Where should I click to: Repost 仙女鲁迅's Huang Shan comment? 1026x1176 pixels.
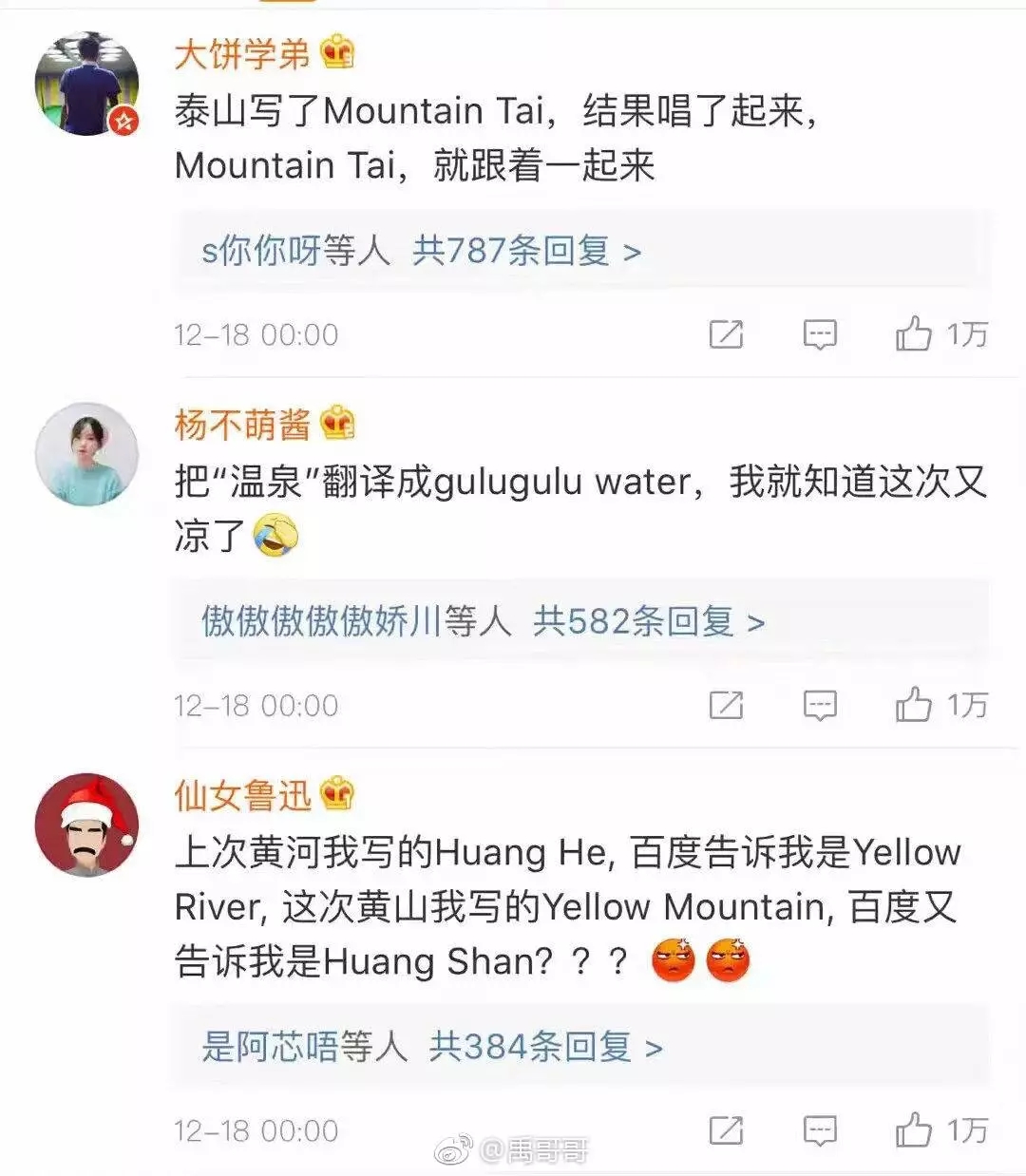coord(726,1130)
